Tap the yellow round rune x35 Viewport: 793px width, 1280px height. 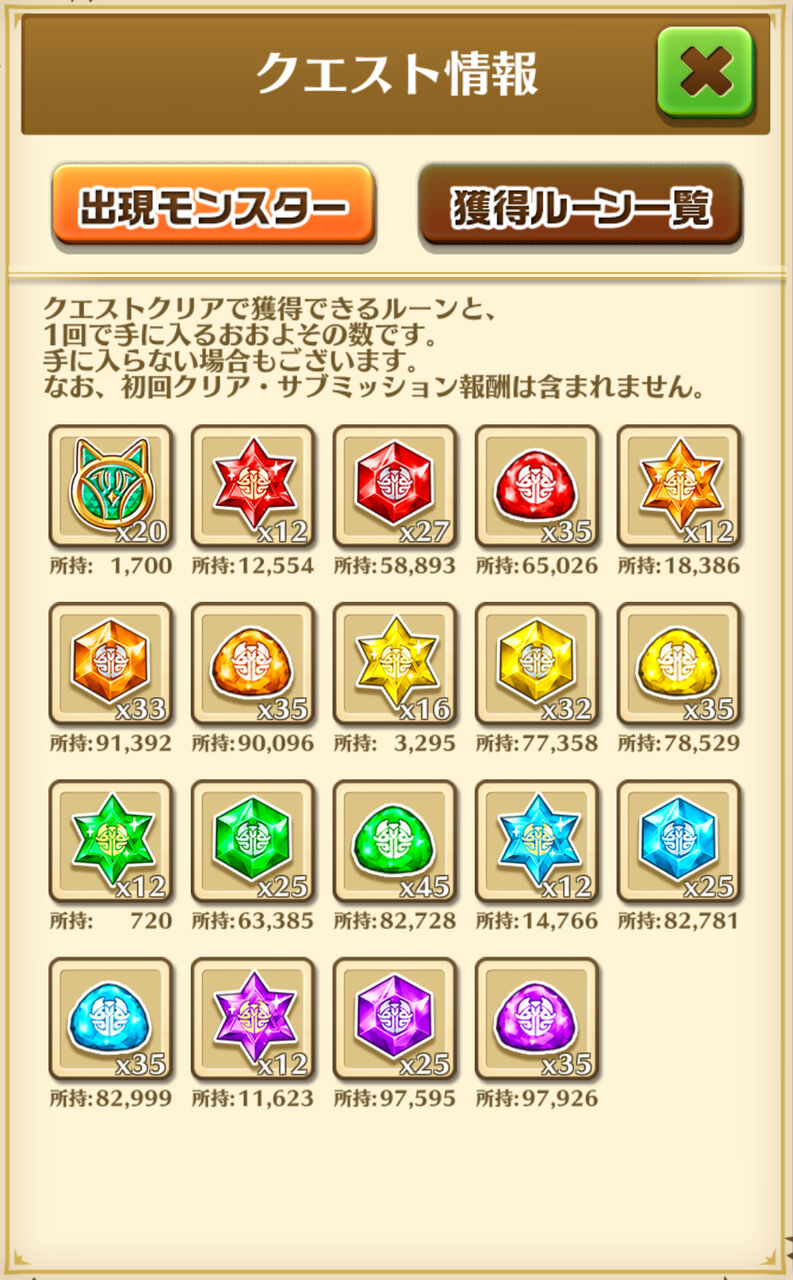tap(678, 664)
